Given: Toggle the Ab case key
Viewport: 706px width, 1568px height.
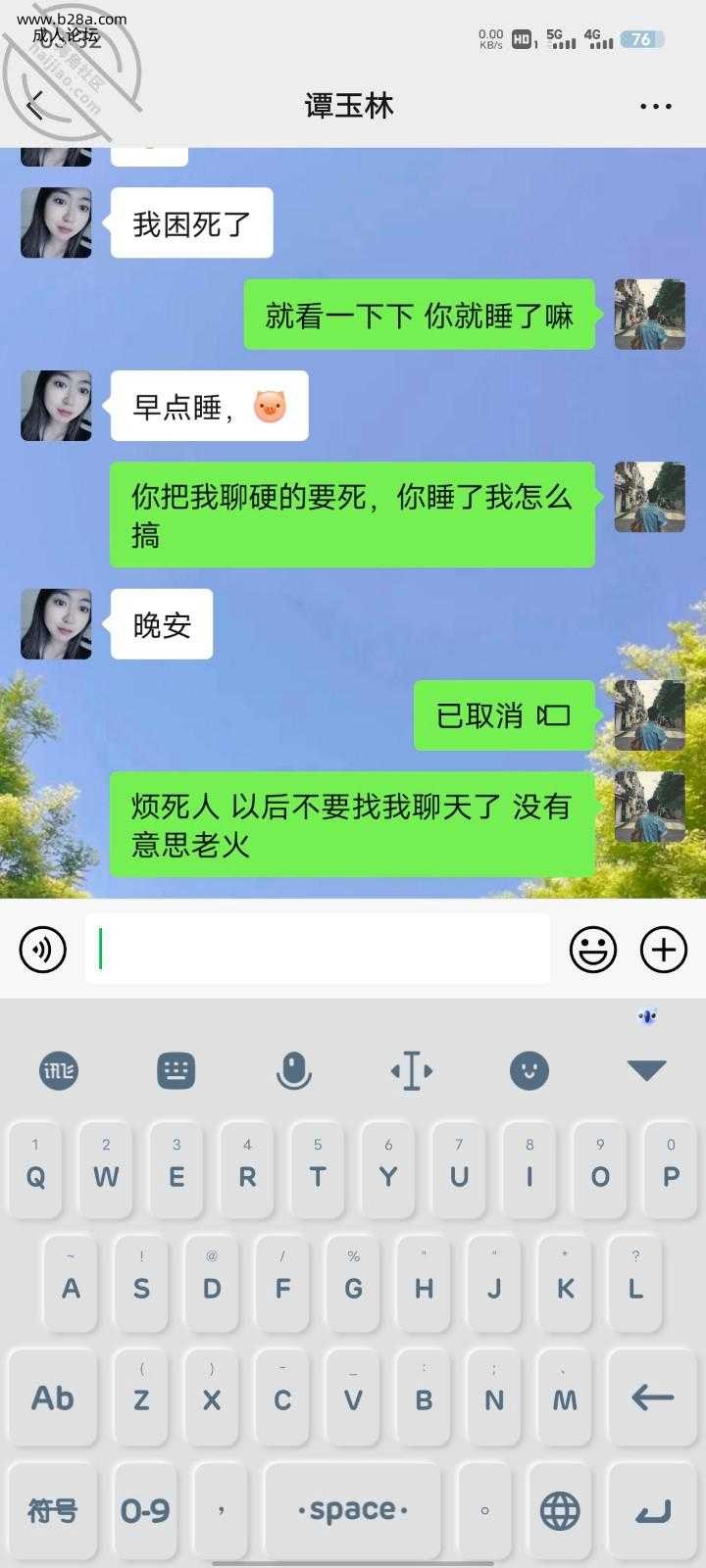Looking at the screenshot, I should (52, 1398).
